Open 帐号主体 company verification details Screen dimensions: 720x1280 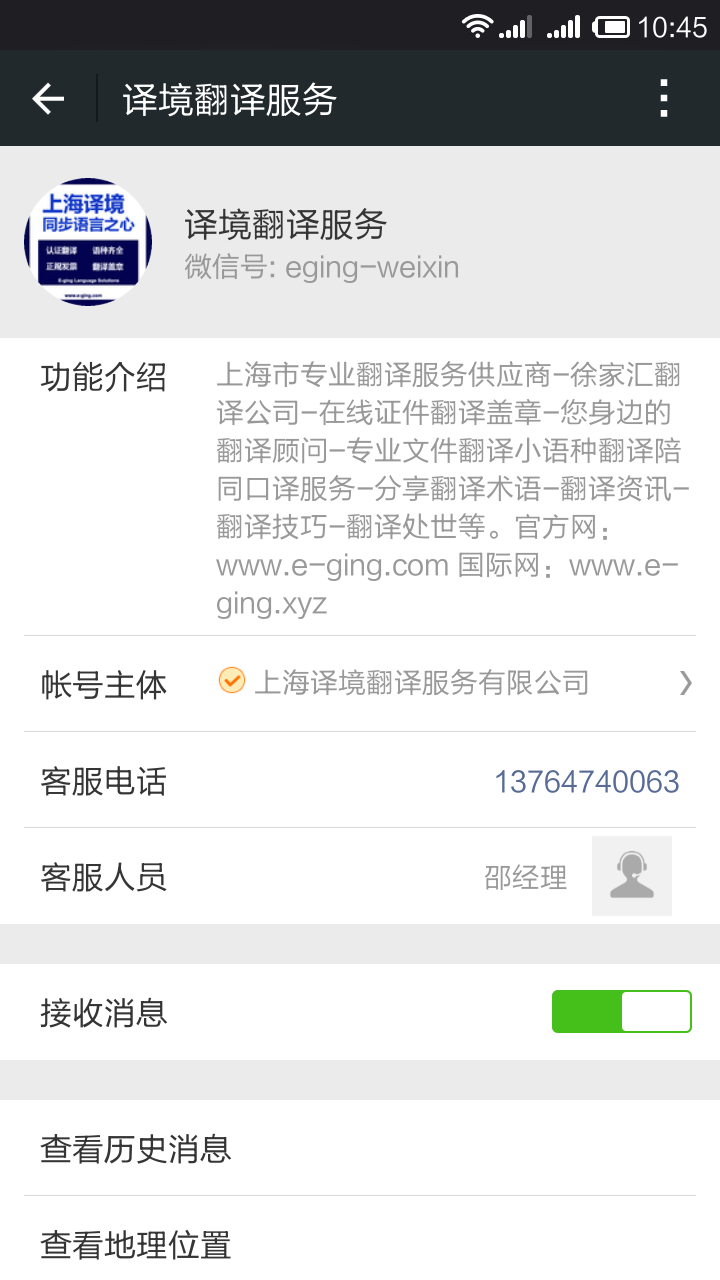360,684
